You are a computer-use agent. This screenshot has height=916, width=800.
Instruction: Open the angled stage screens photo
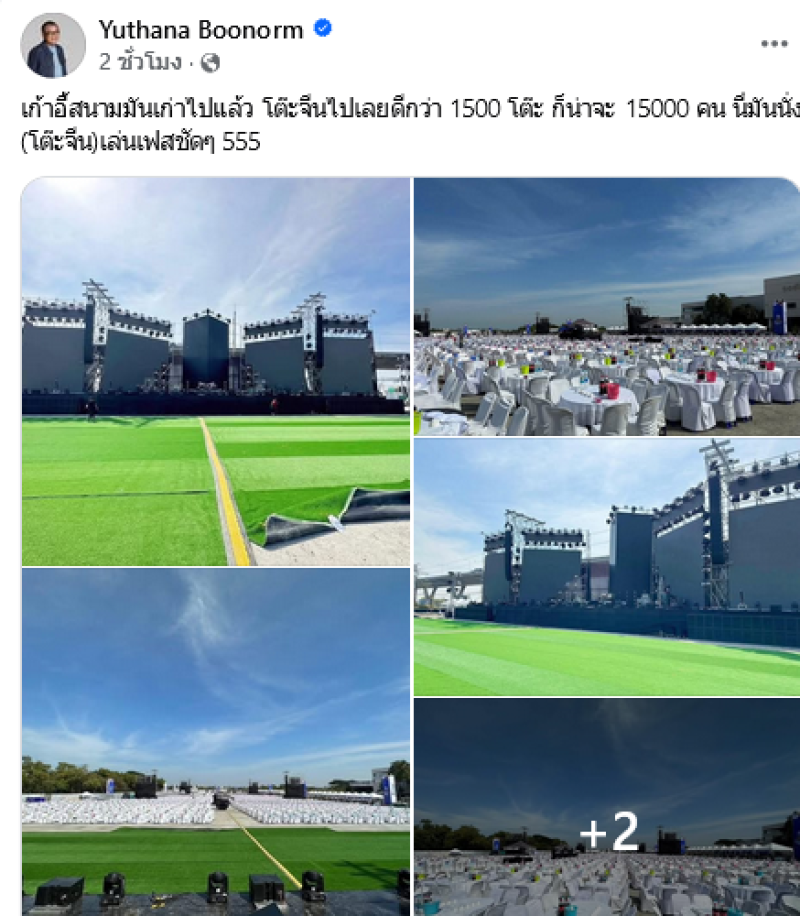[x=606, y=566]
